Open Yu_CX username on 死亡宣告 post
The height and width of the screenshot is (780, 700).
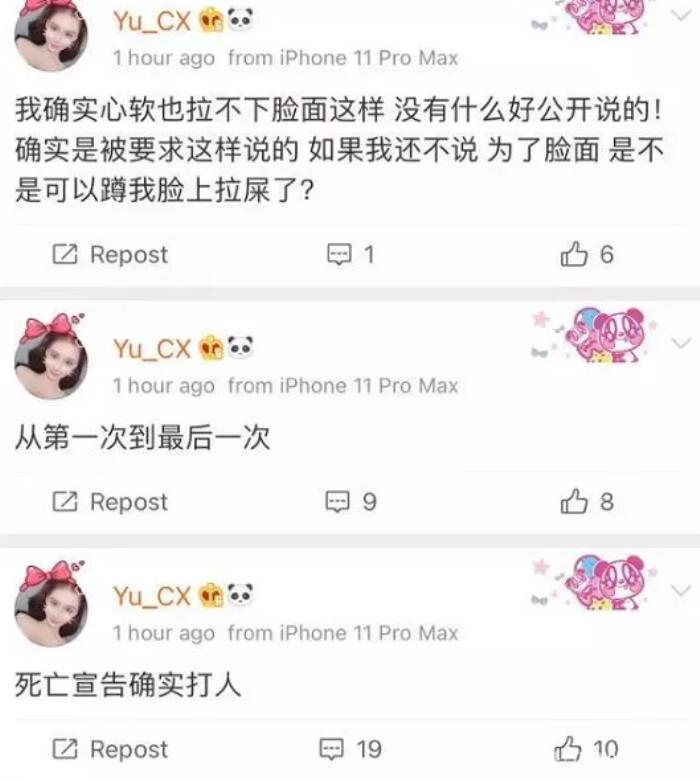[151, 597]
